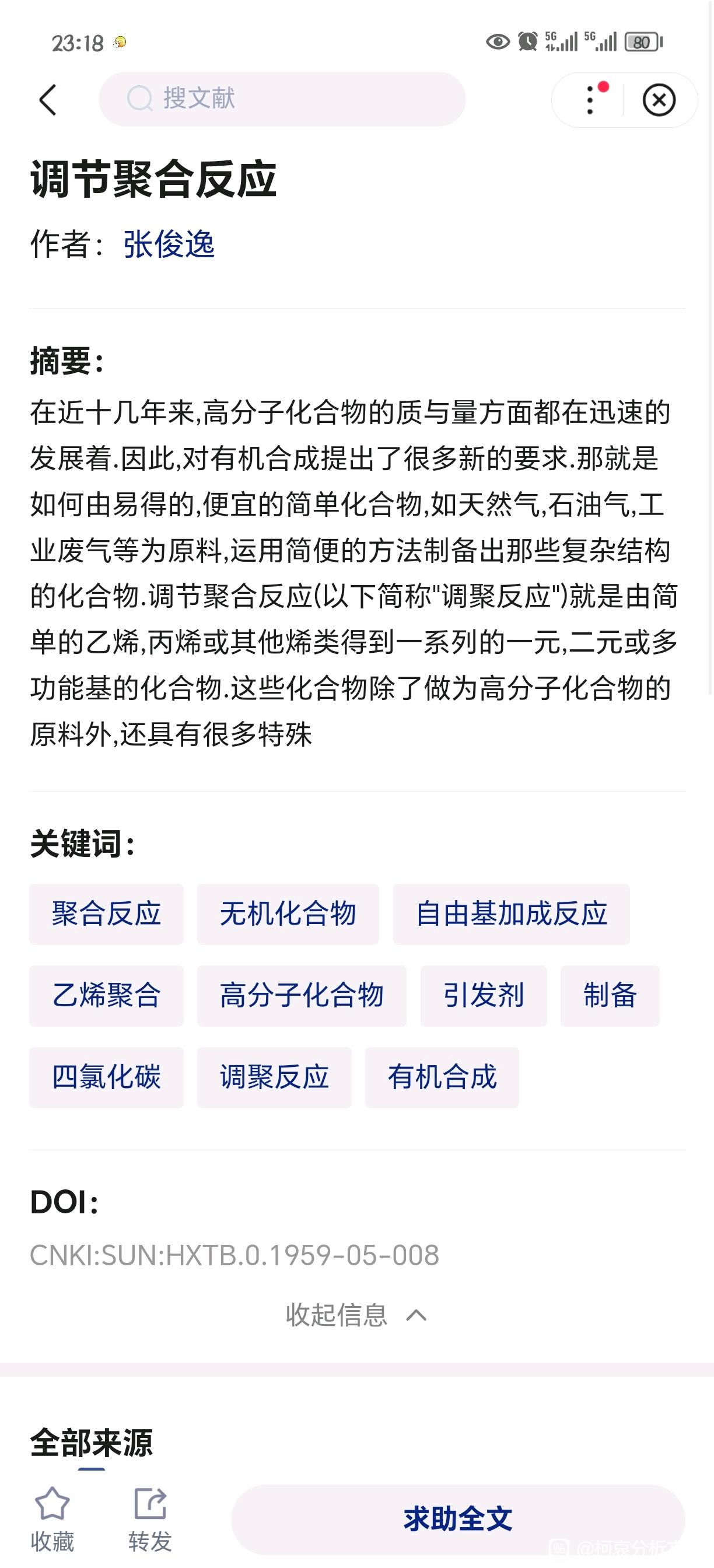This screenshot has height=1568, width=714.
Task: Open the 四氯化碳 keyword chip
Action: (x=107, y=1077)
